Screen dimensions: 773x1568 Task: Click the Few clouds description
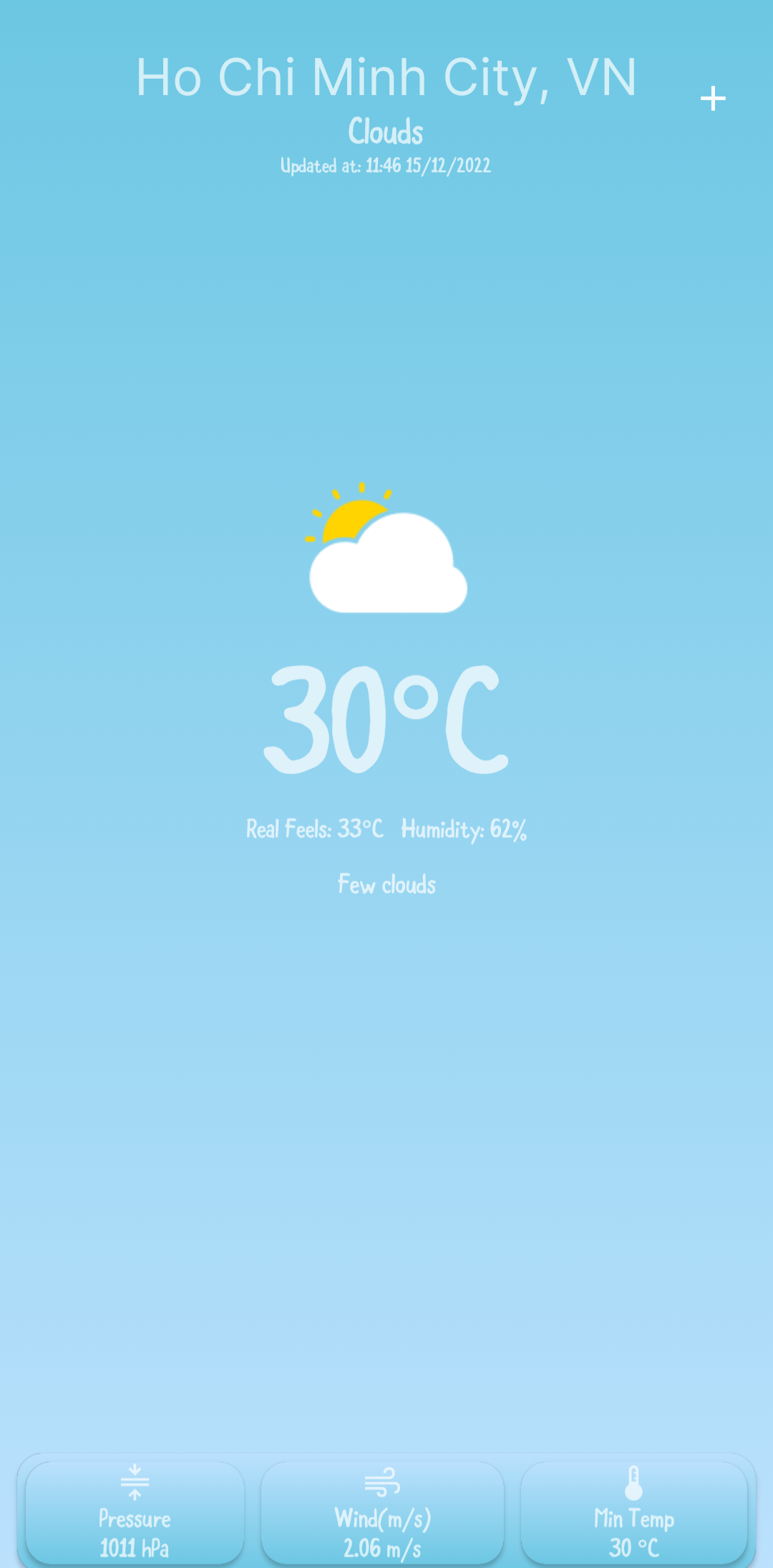coord(386,884)
